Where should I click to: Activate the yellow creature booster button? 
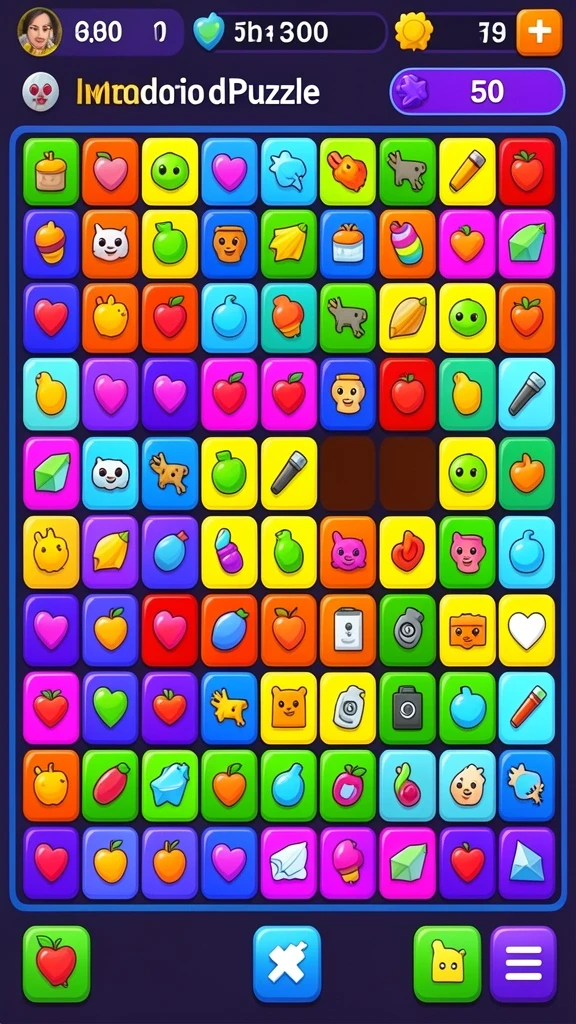pyautogui.click(x=447, y=963)
